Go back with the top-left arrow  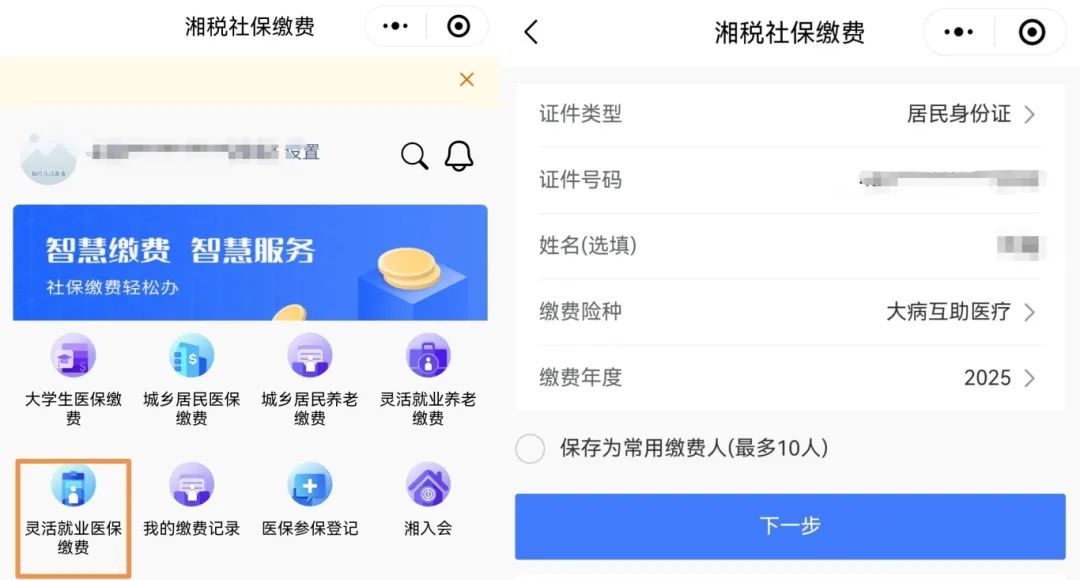[531, 32]
